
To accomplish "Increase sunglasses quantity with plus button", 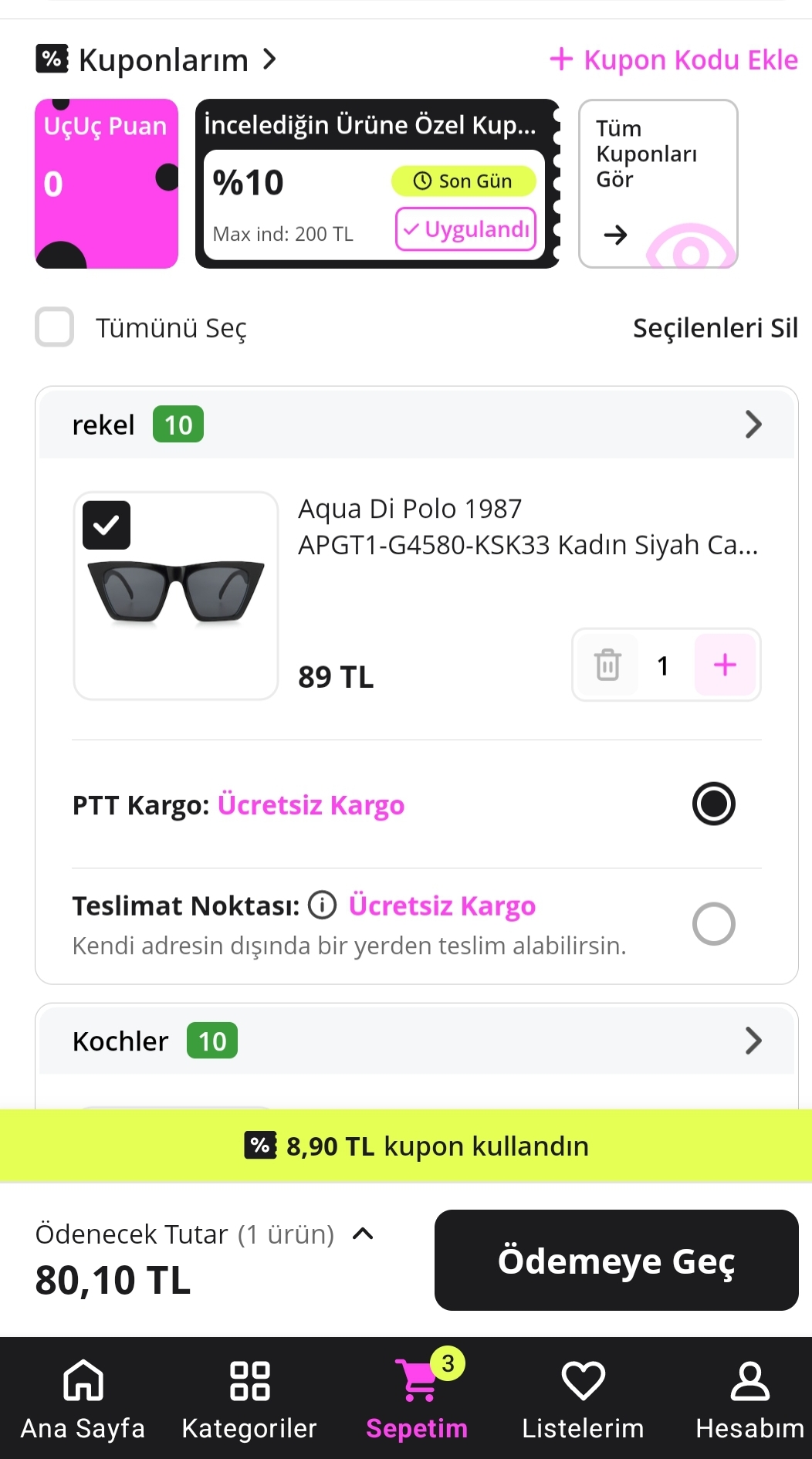I will [x=725, y=665].
